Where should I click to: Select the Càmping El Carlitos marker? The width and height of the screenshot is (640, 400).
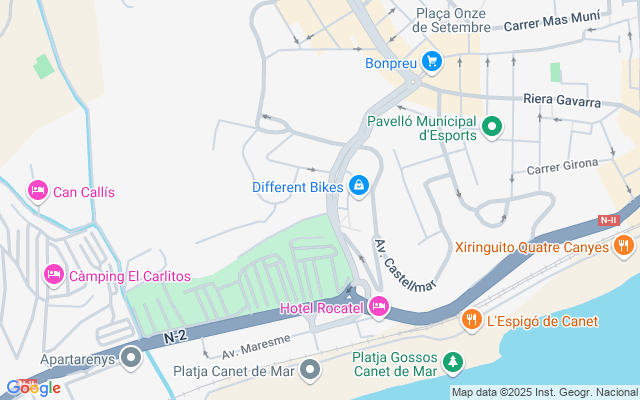[x=54, y=275]
